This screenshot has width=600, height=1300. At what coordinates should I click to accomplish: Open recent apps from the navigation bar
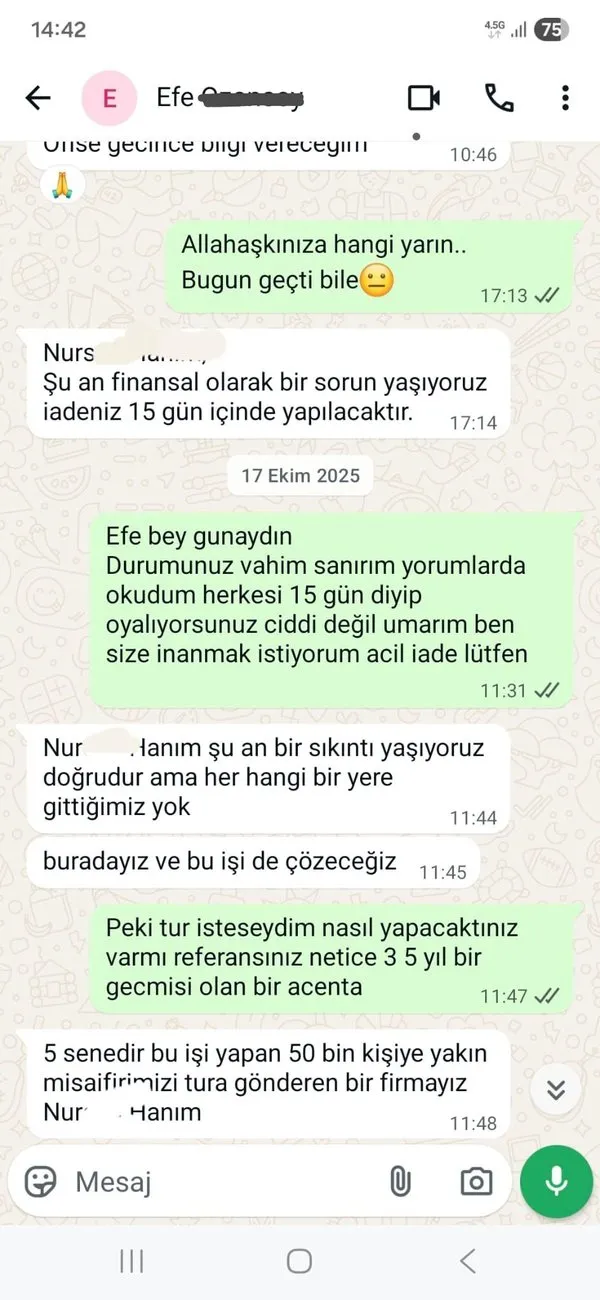[132, 1261]
